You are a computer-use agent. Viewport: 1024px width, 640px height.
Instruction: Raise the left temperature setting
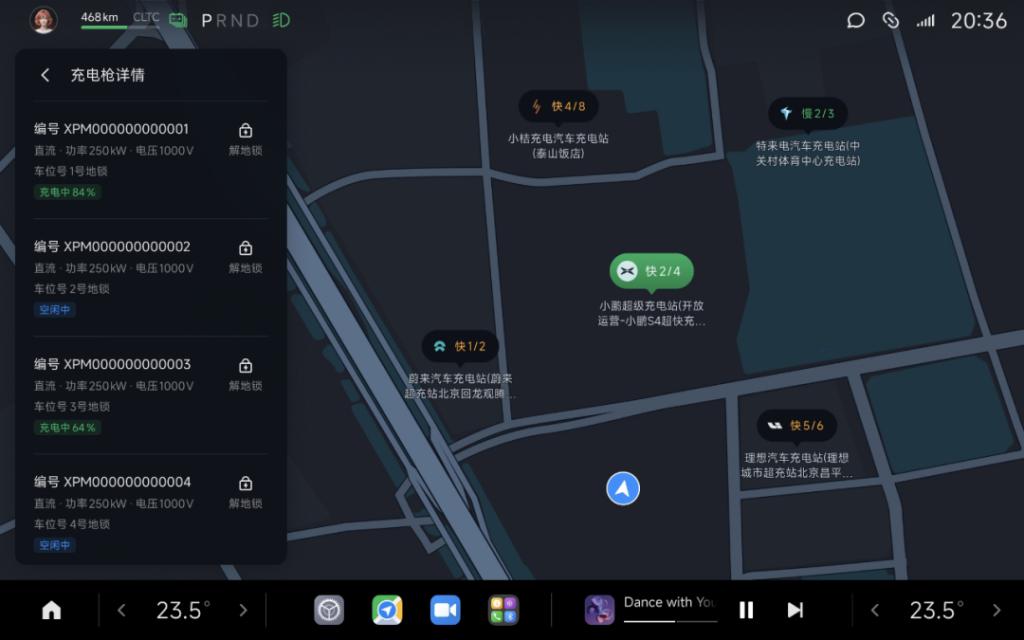243,610
